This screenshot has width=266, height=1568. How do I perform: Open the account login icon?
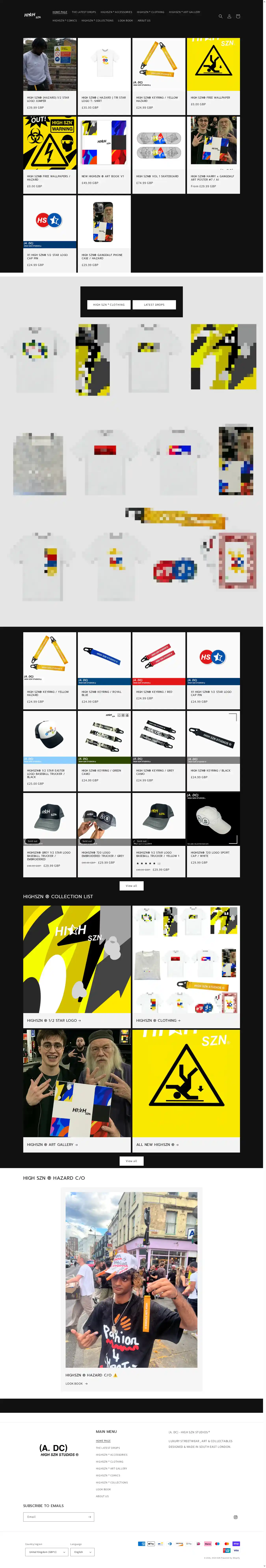229,17
